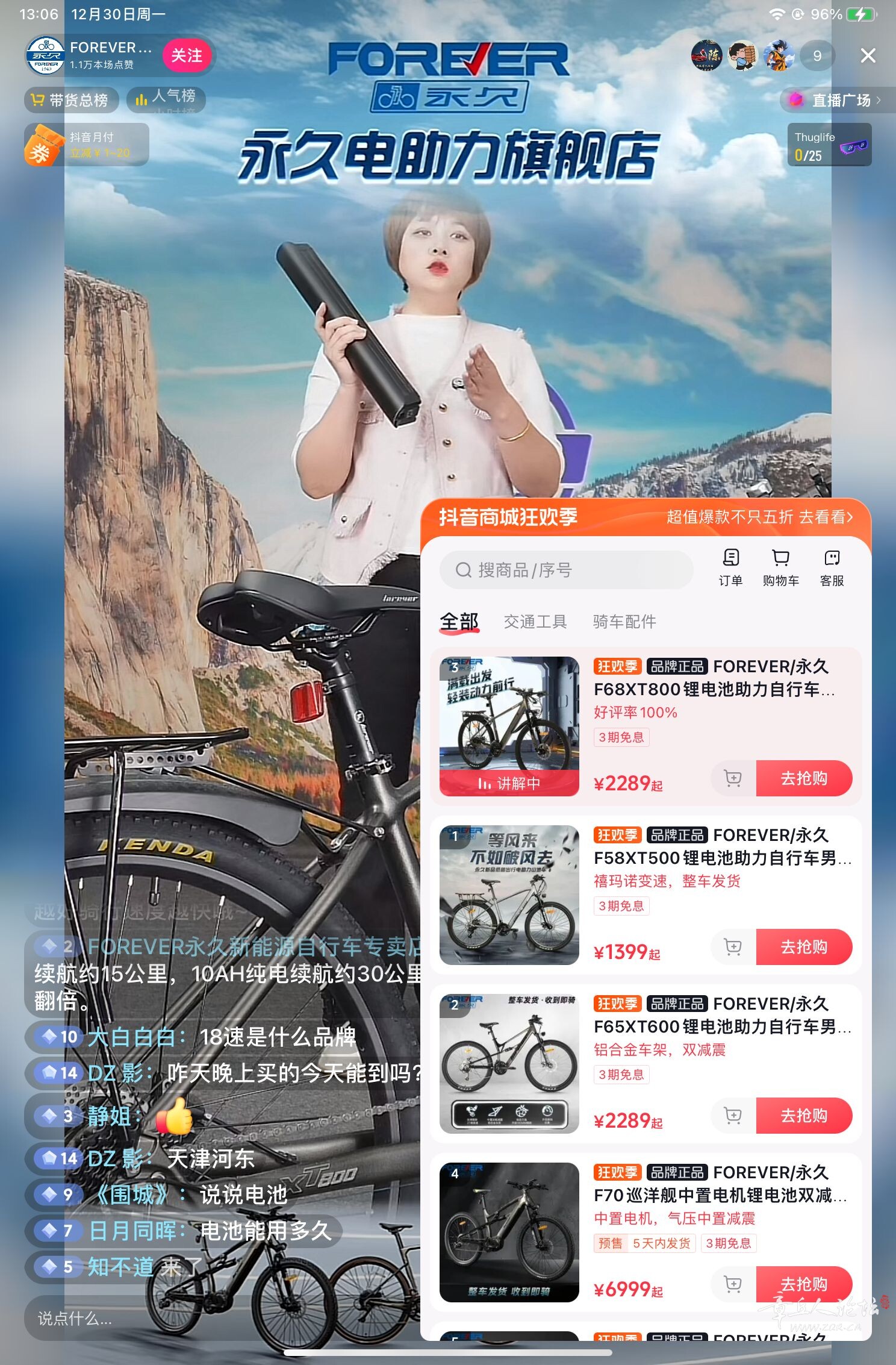Close the live stream

pos(868,55)
